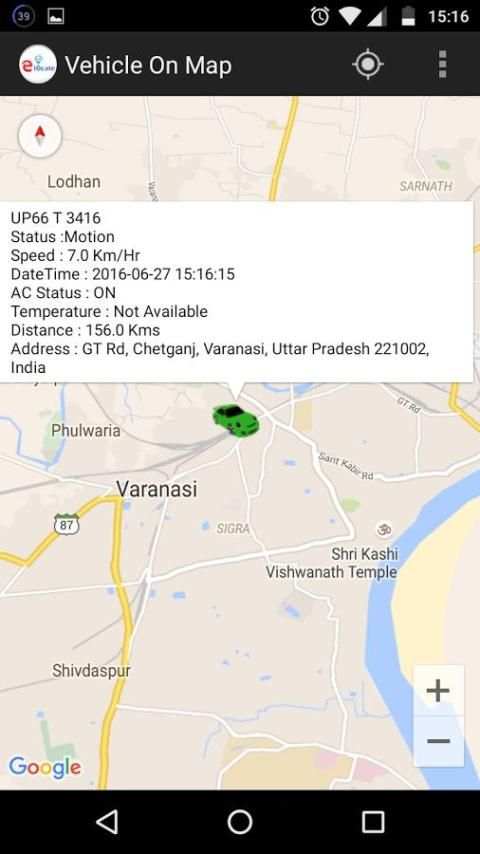This screenshot has height=854, width=480.
Task: Tap the green car marker
Action: (x=235, y=420)
